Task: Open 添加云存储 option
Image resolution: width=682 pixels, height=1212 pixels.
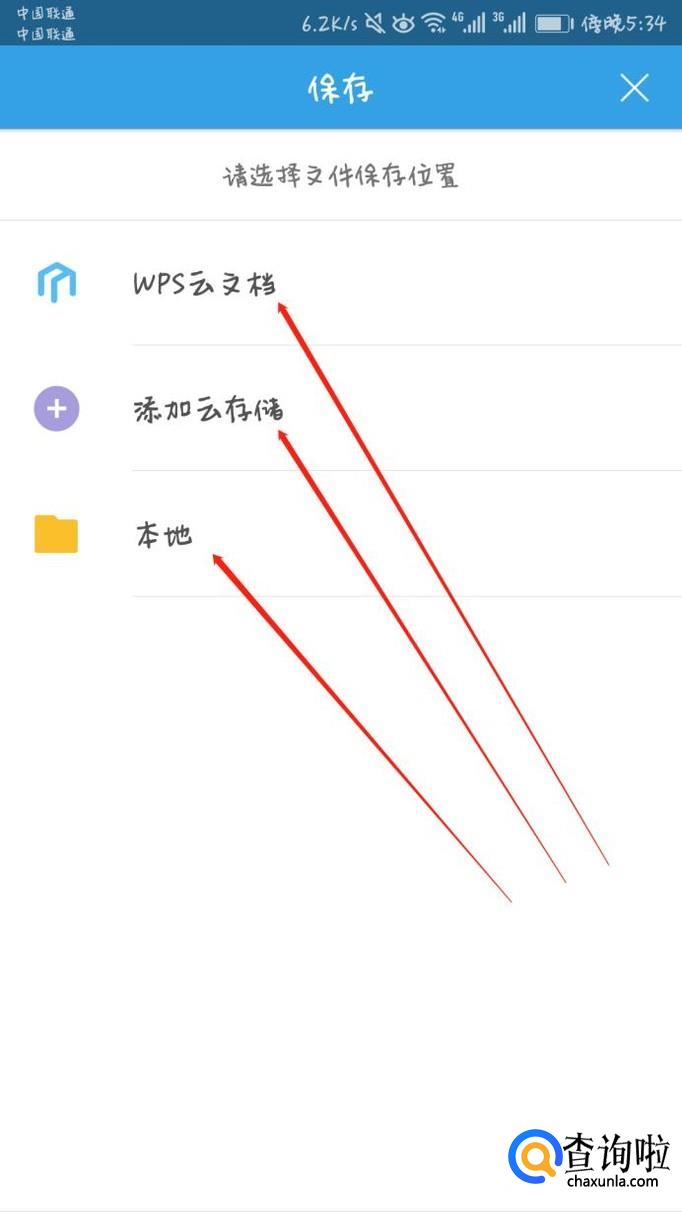Action: 208,409
